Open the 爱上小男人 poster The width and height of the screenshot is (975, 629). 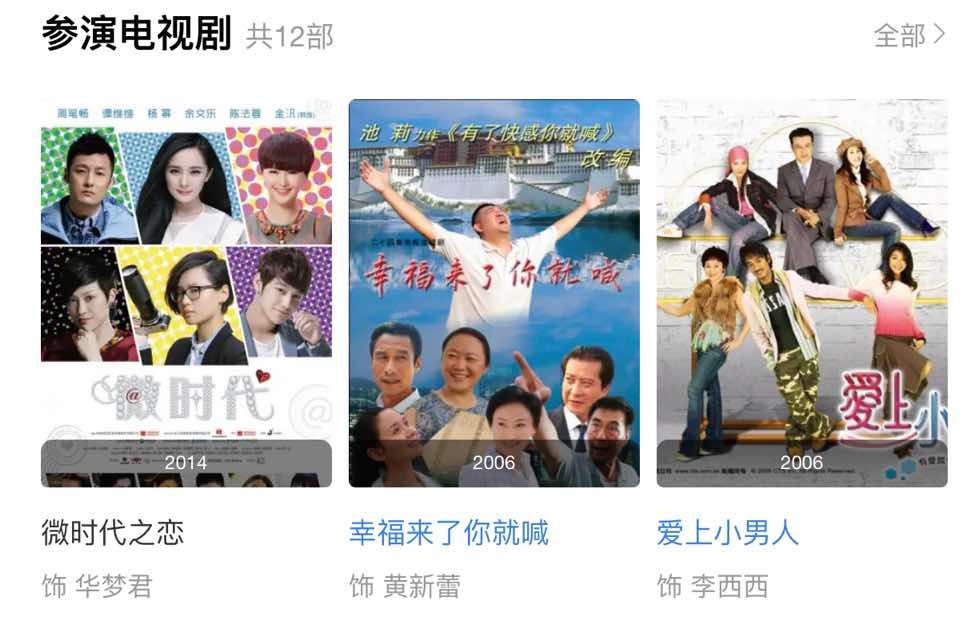tap(801, 293)
